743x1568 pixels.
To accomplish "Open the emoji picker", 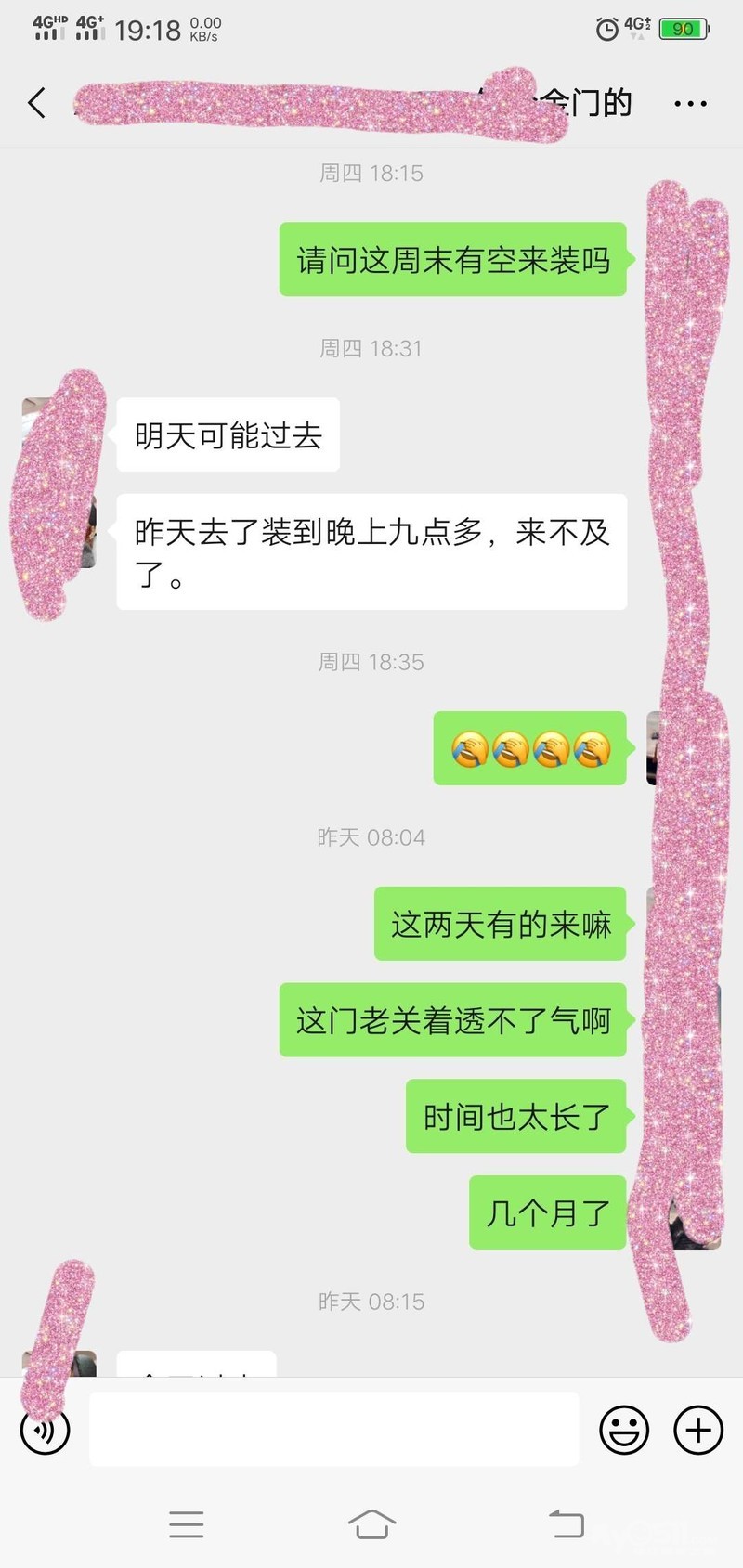I will (x=624, y=1431).
